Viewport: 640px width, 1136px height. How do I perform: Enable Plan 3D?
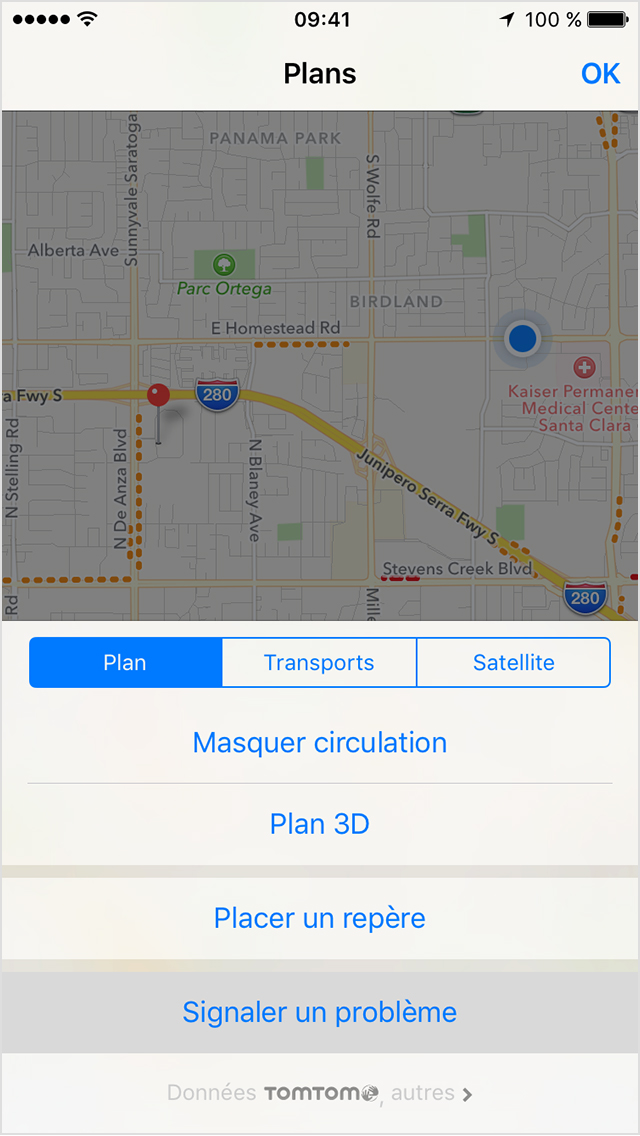click(x=320, y=825)
